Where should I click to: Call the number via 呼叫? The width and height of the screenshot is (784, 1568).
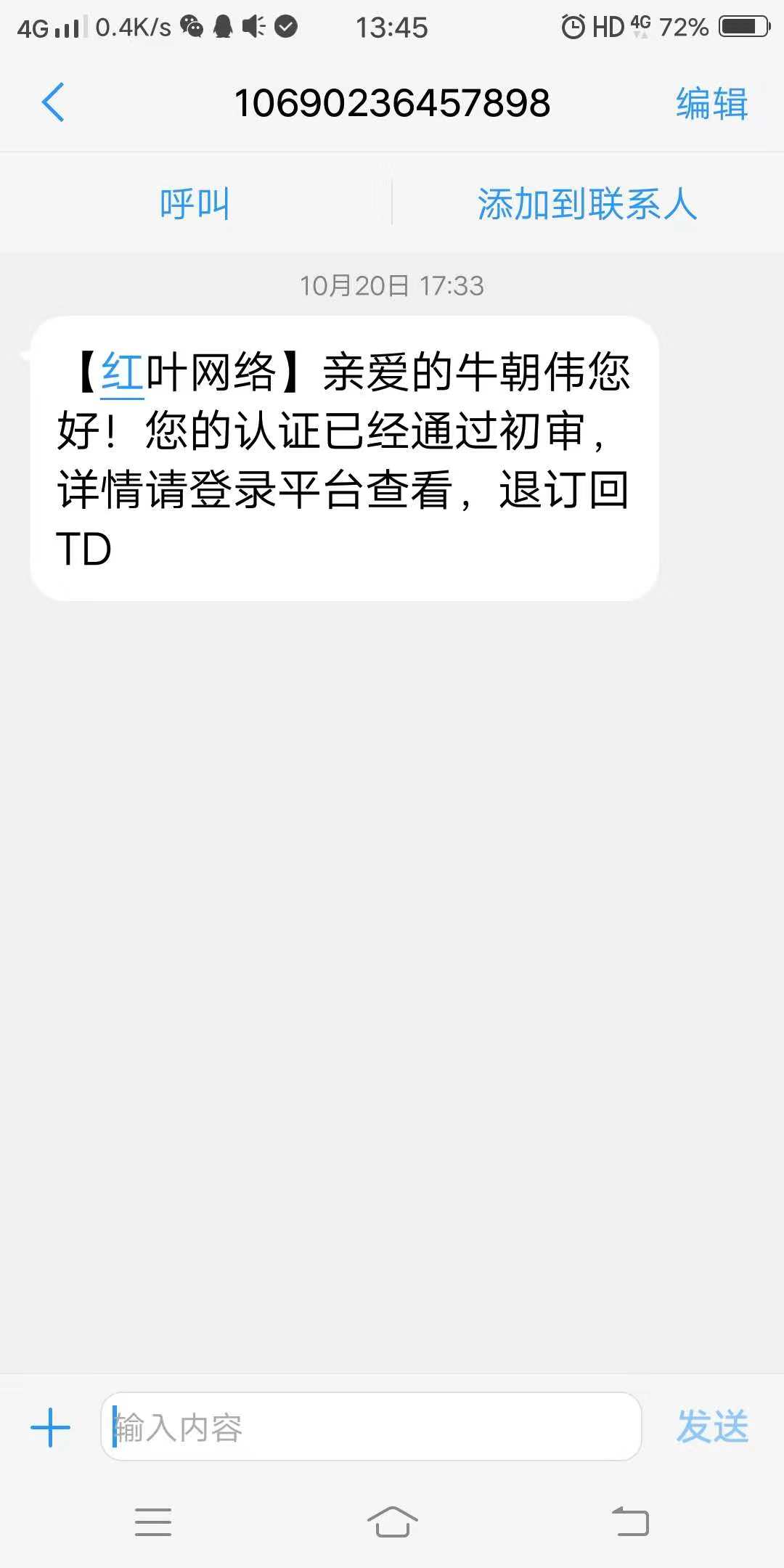coord(195,204)
